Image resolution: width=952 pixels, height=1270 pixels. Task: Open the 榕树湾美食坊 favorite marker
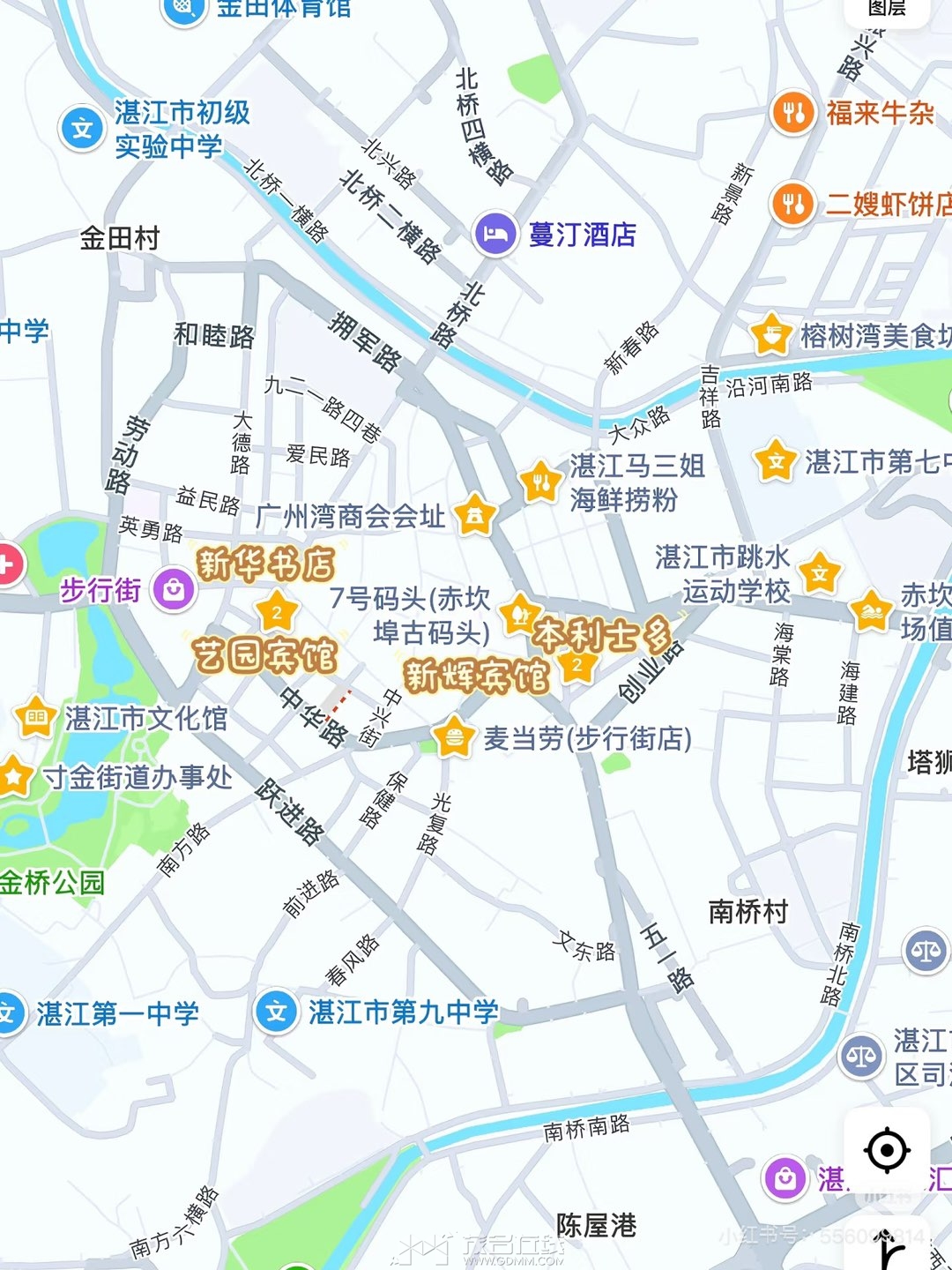click(x=770, y=335)
